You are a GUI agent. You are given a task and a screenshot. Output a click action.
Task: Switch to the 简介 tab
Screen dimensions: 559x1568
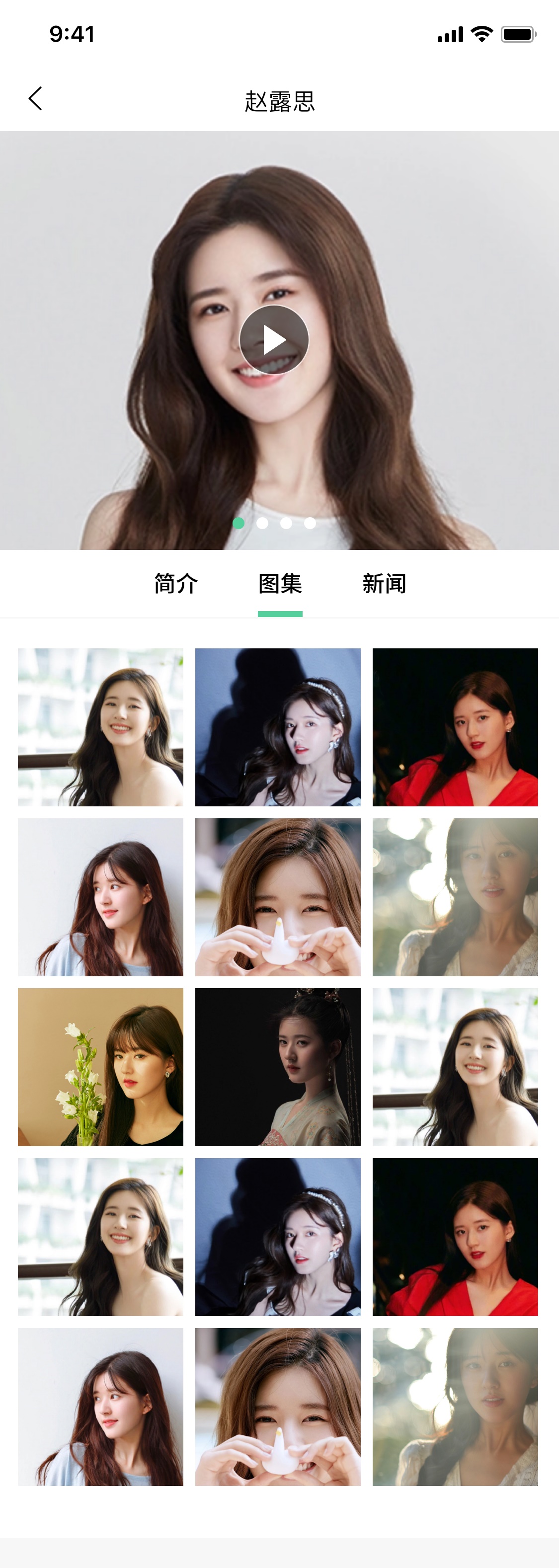click(x=176, y=584)
